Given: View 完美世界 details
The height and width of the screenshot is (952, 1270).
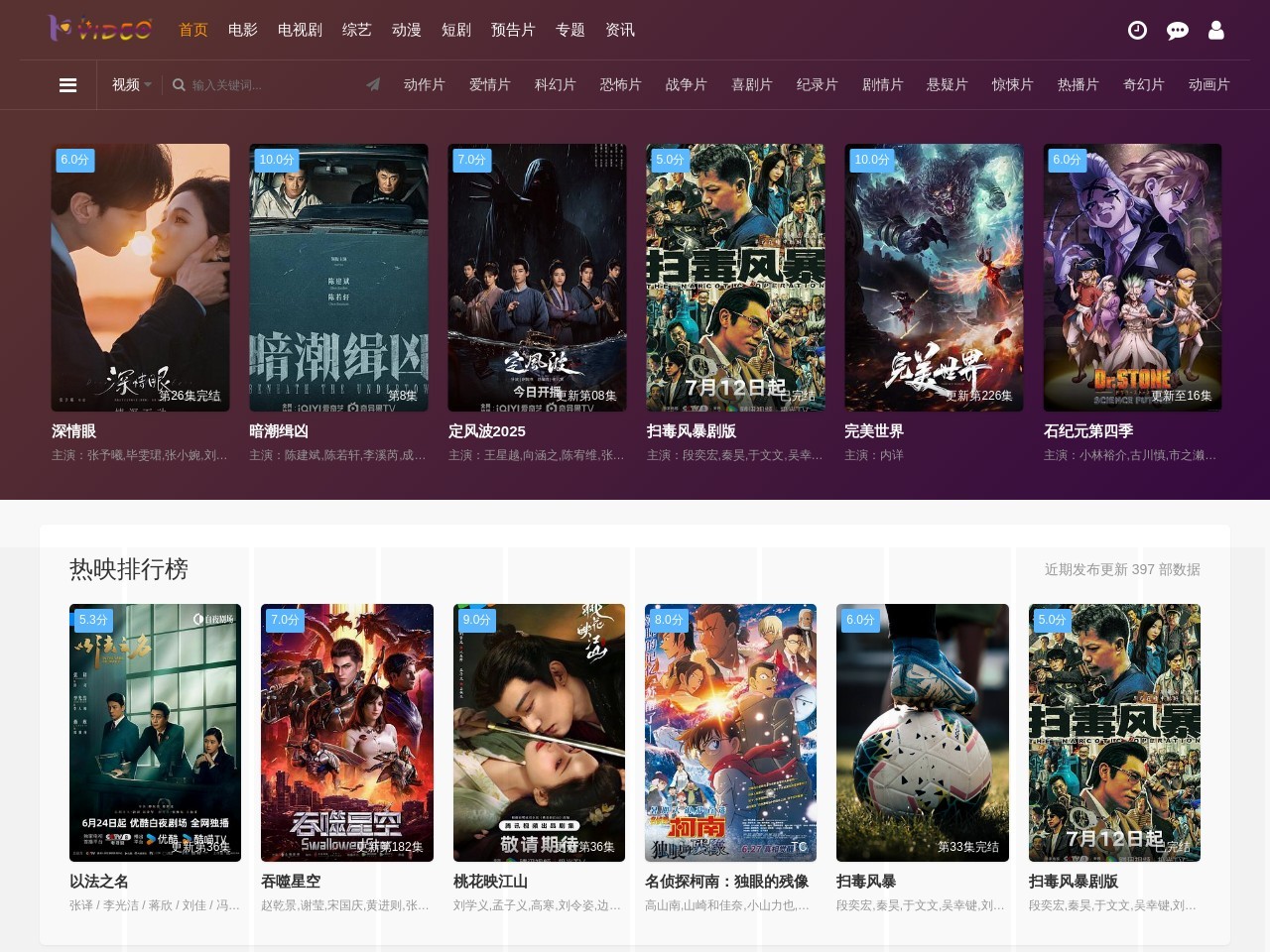Looking at the screenshot, I should [934, 278].
